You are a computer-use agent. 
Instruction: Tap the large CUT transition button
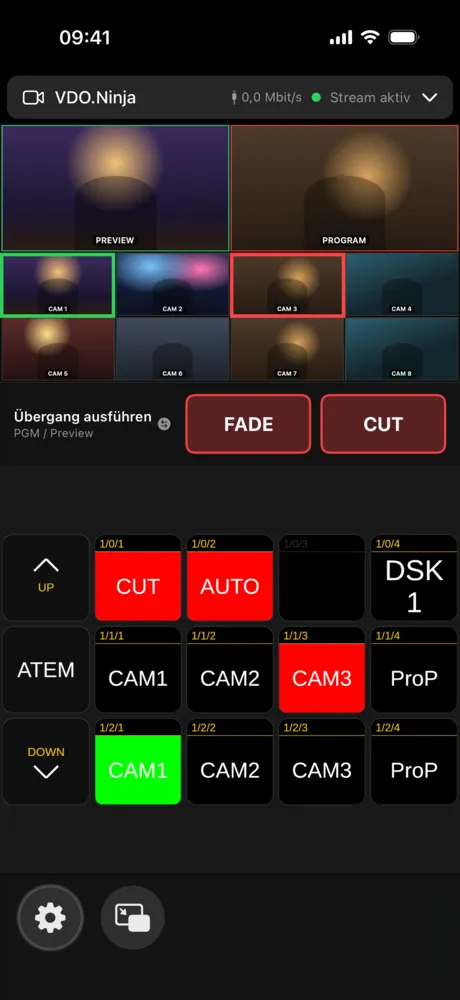point(383,424)
